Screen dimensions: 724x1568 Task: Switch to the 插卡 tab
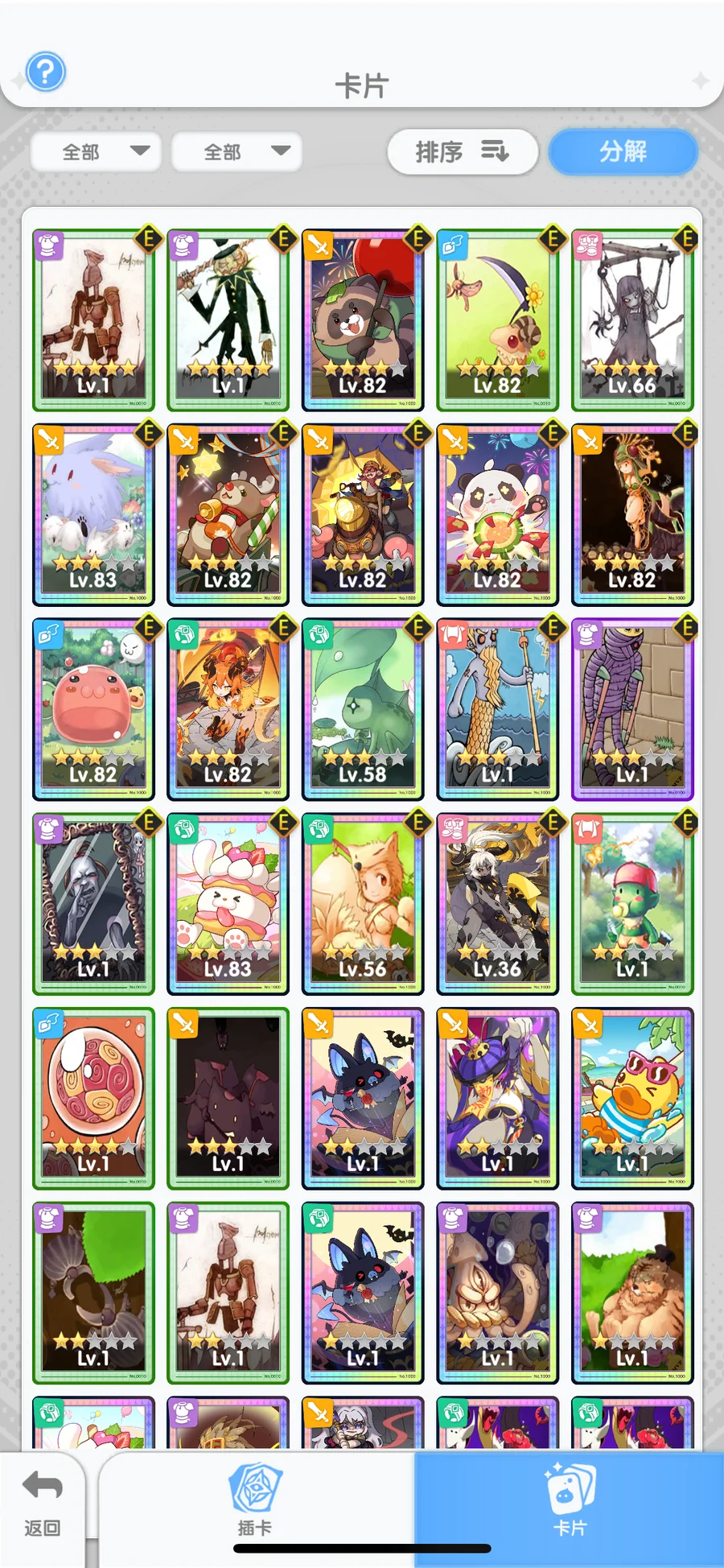pyautogui.click(x=255, y=1502)
